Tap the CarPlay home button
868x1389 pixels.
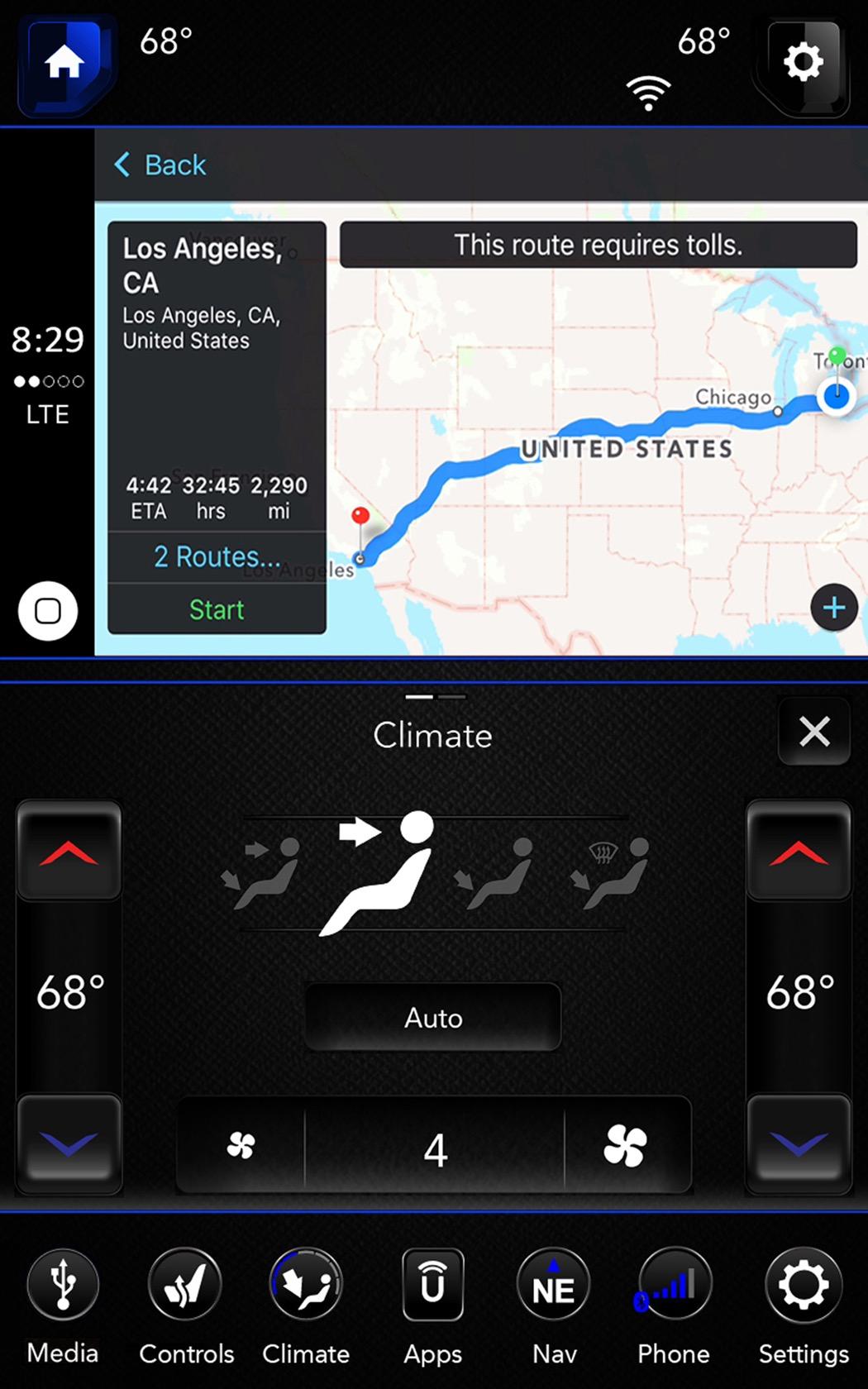click(48, 612)
